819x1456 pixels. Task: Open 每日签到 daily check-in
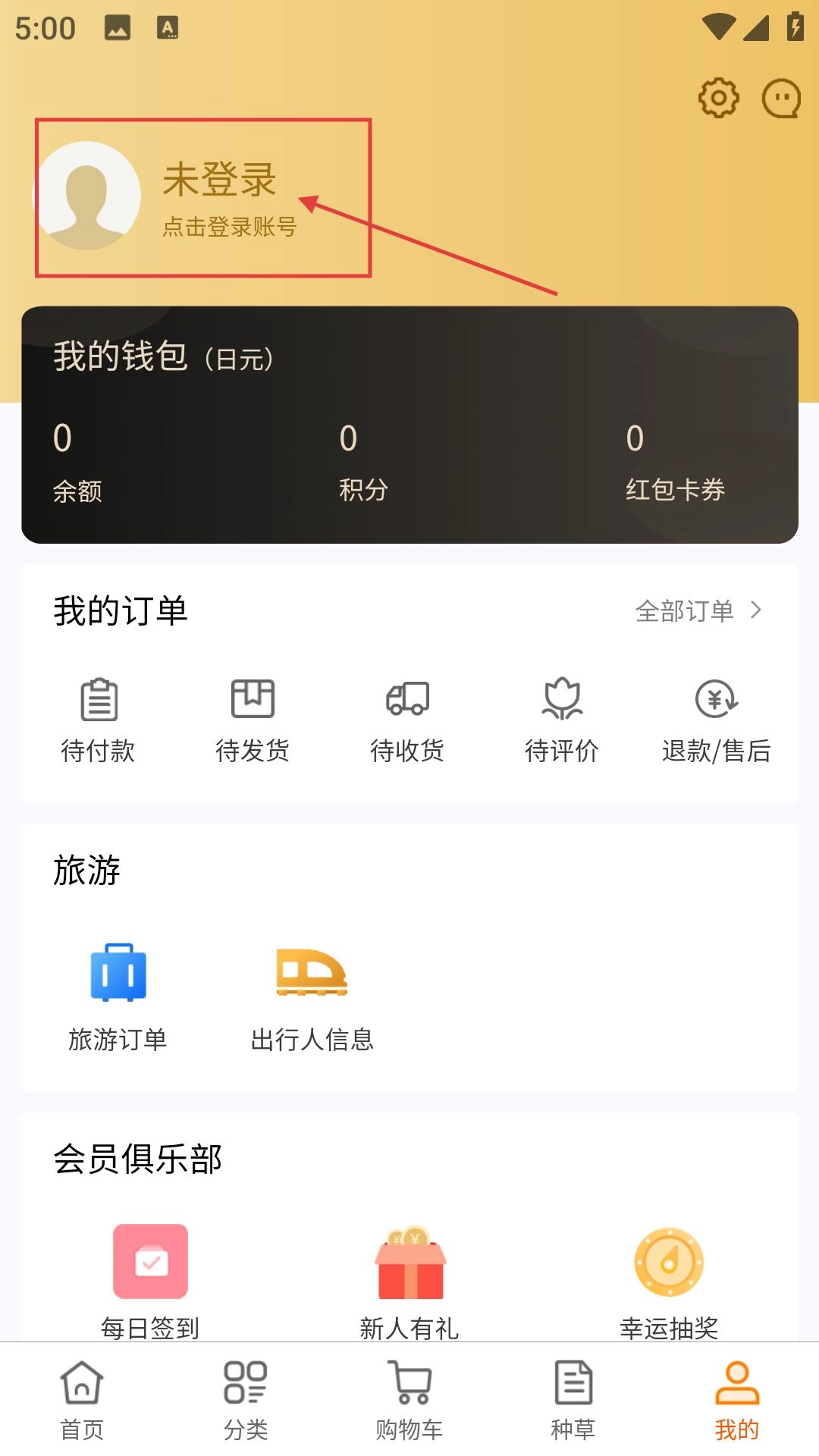pos(150,1278)
